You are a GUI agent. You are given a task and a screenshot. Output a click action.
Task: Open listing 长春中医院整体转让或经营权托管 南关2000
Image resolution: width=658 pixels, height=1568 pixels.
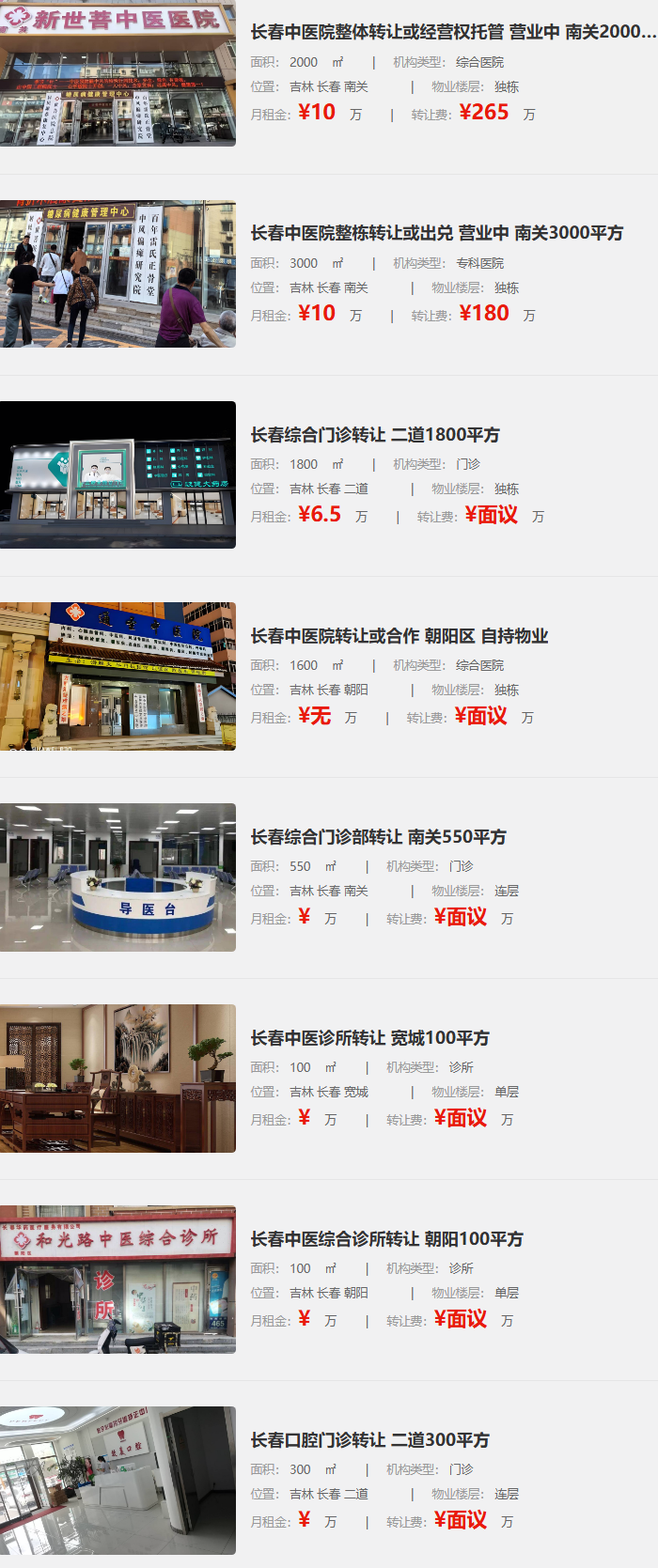[x=452, y=32]
